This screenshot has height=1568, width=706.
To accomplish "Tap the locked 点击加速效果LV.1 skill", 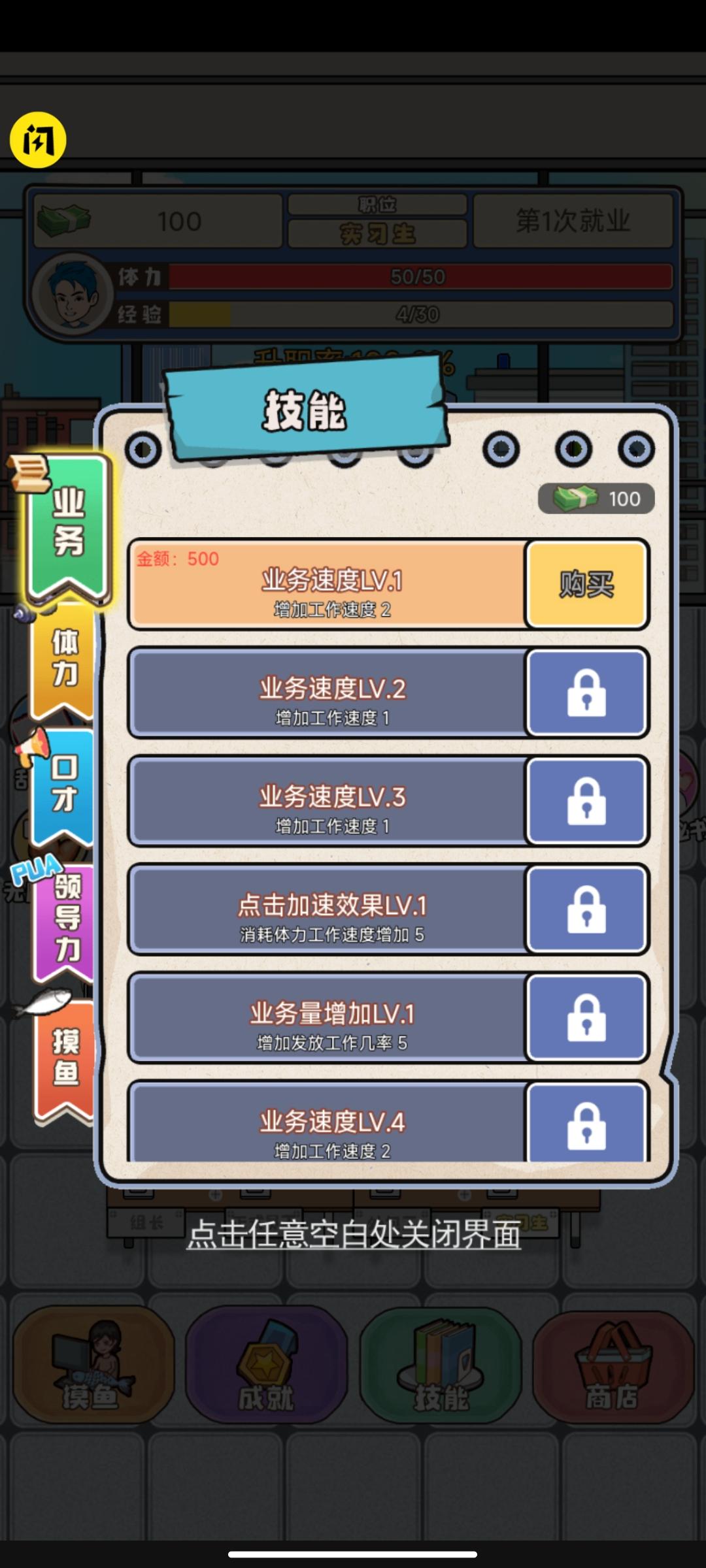I will (388, 909).
